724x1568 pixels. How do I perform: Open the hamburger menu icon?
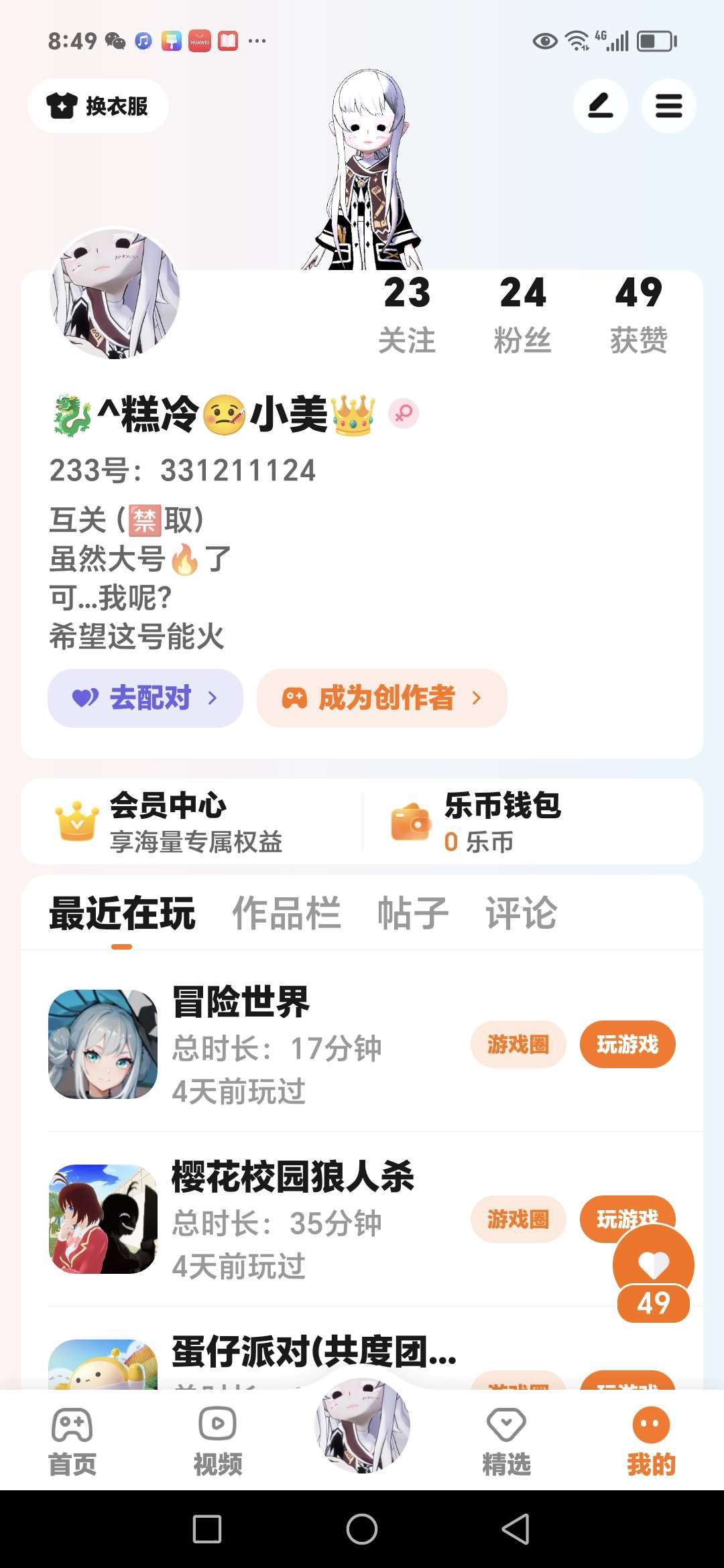[x=668, y=106]
